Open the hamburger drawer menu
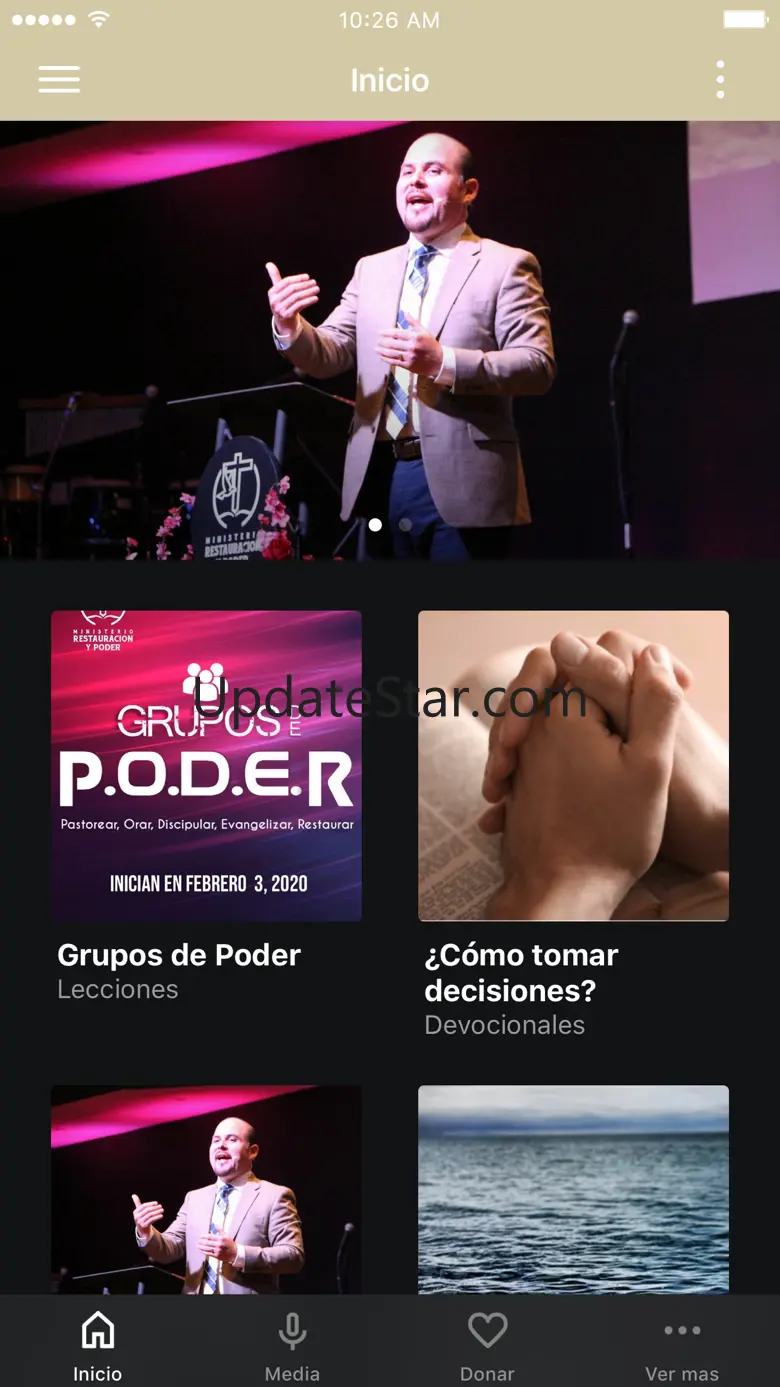 coord(59,80)
